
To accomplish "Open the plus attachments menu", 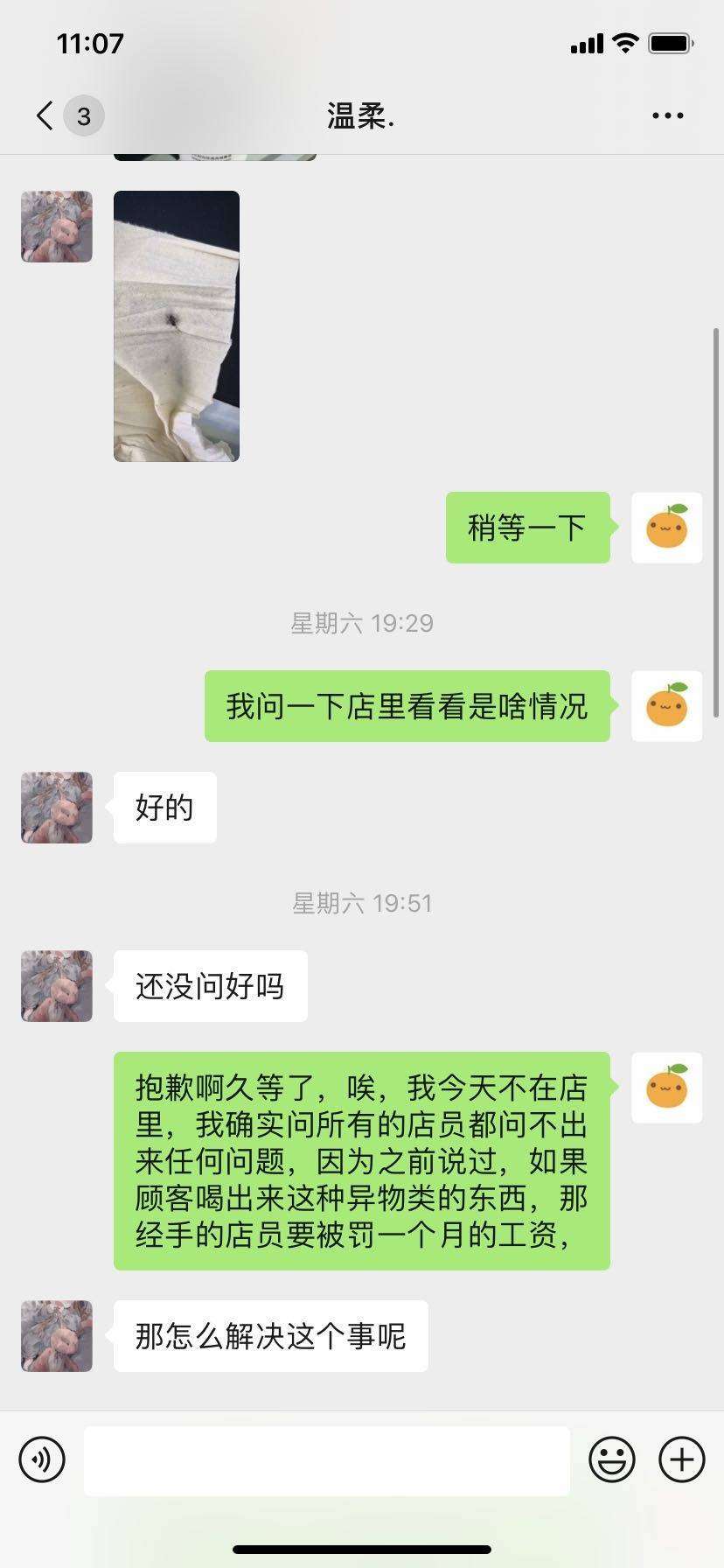I will tap(681, 1459).
